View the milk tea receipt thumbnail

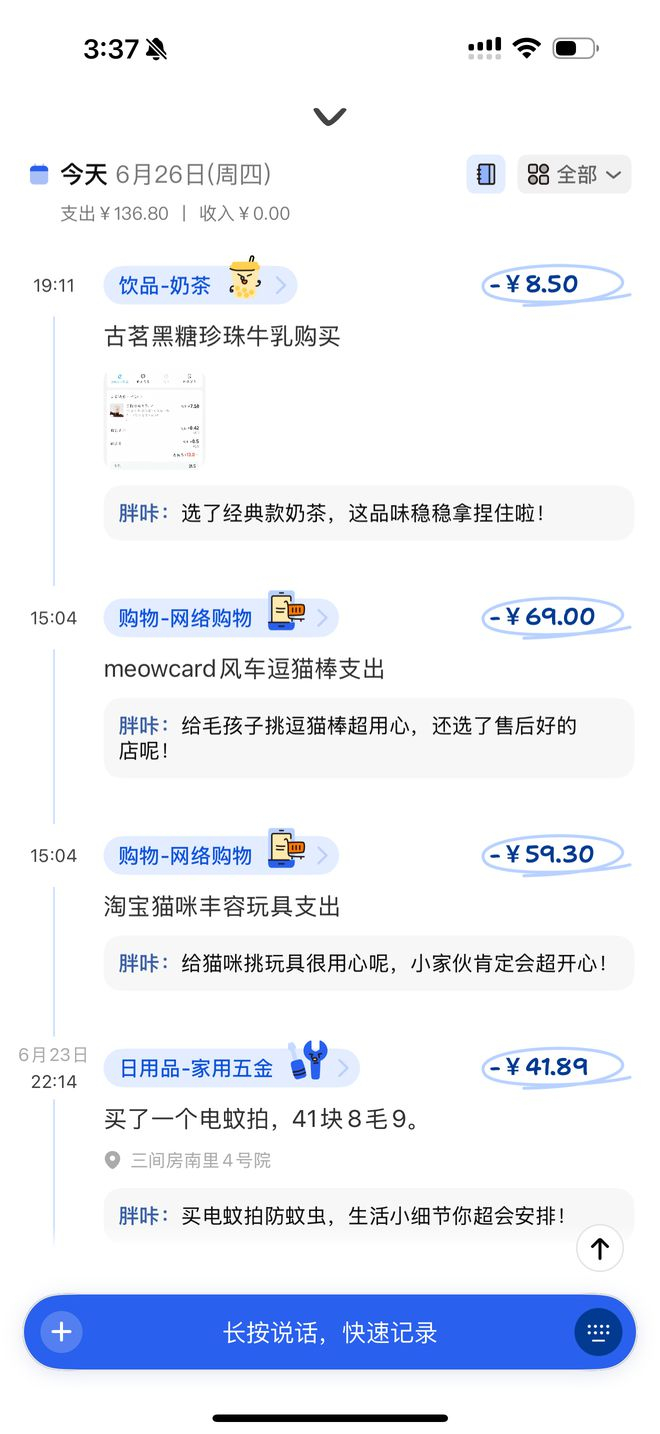pos(154,421)
